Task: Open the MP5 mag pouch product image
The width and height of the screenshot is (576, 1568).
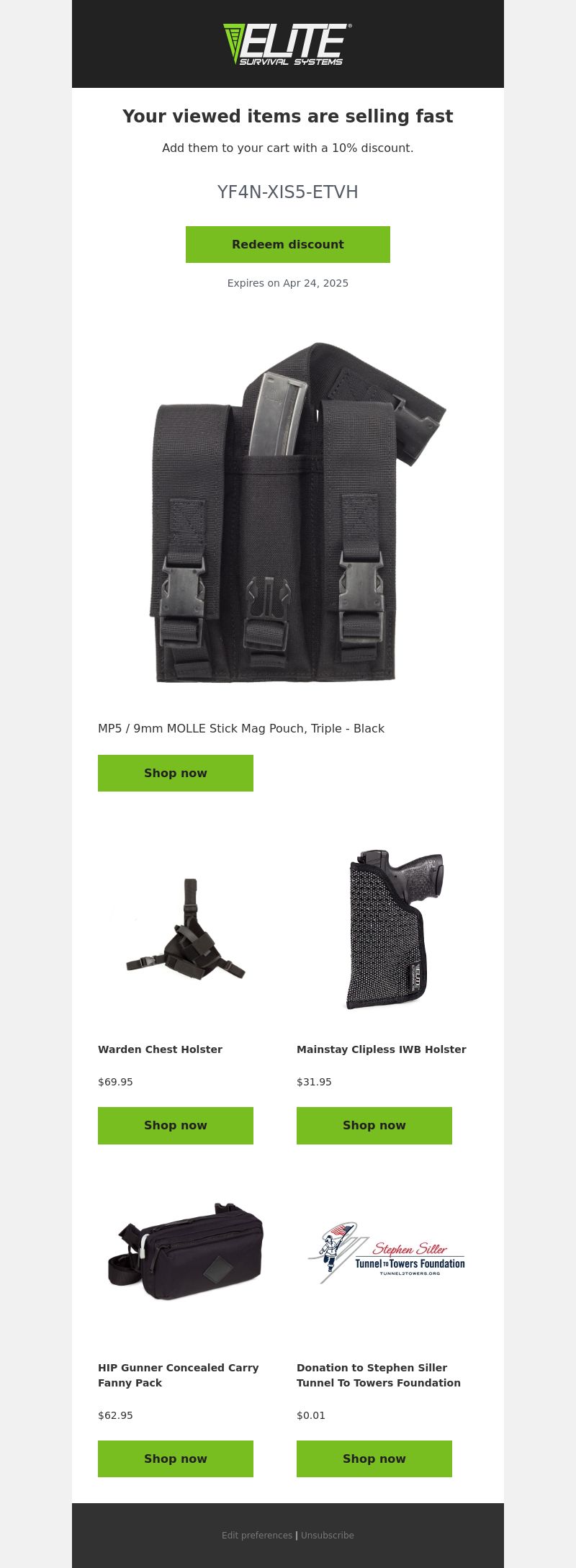Action: click(x=288, y=513)
